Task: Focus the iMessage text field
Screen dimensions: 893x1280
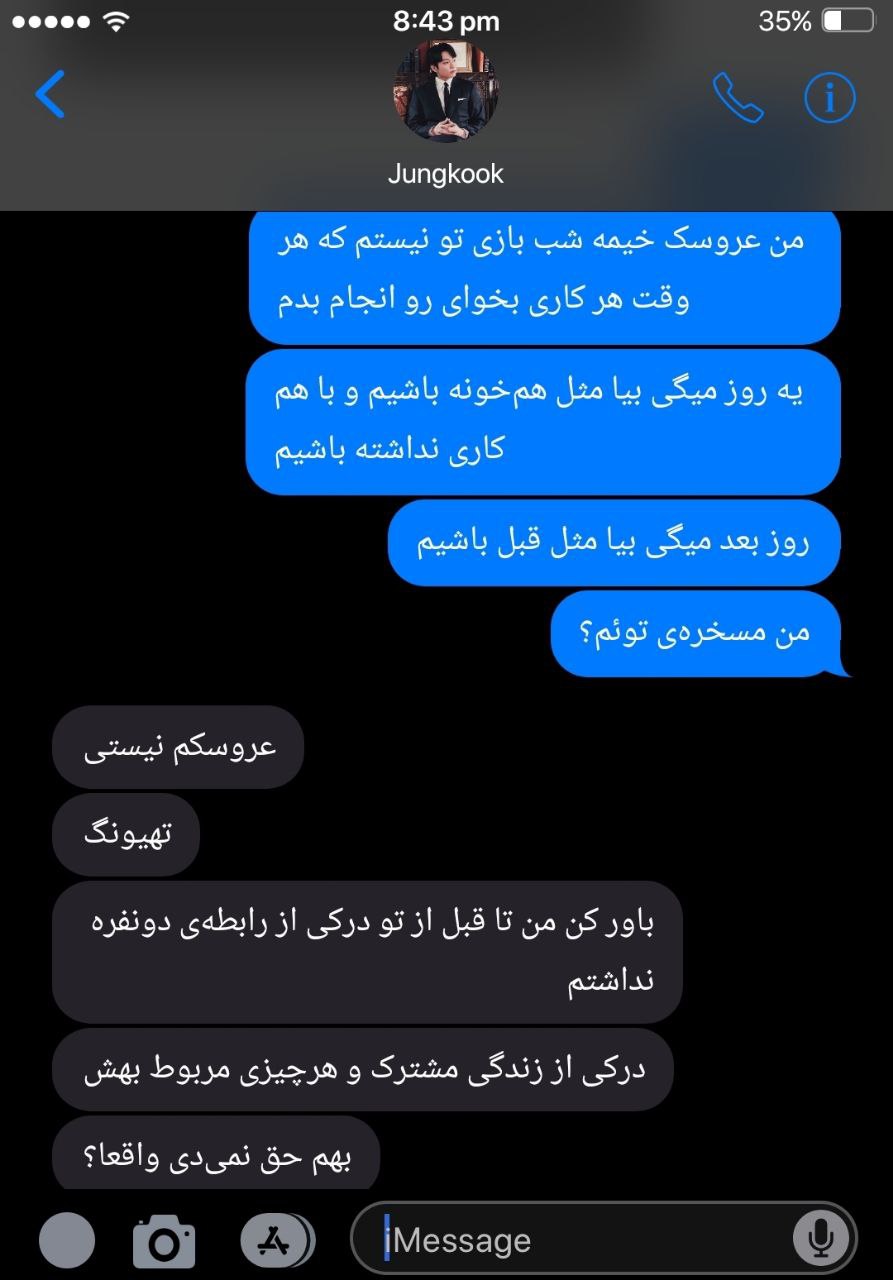Action: 580,1241
